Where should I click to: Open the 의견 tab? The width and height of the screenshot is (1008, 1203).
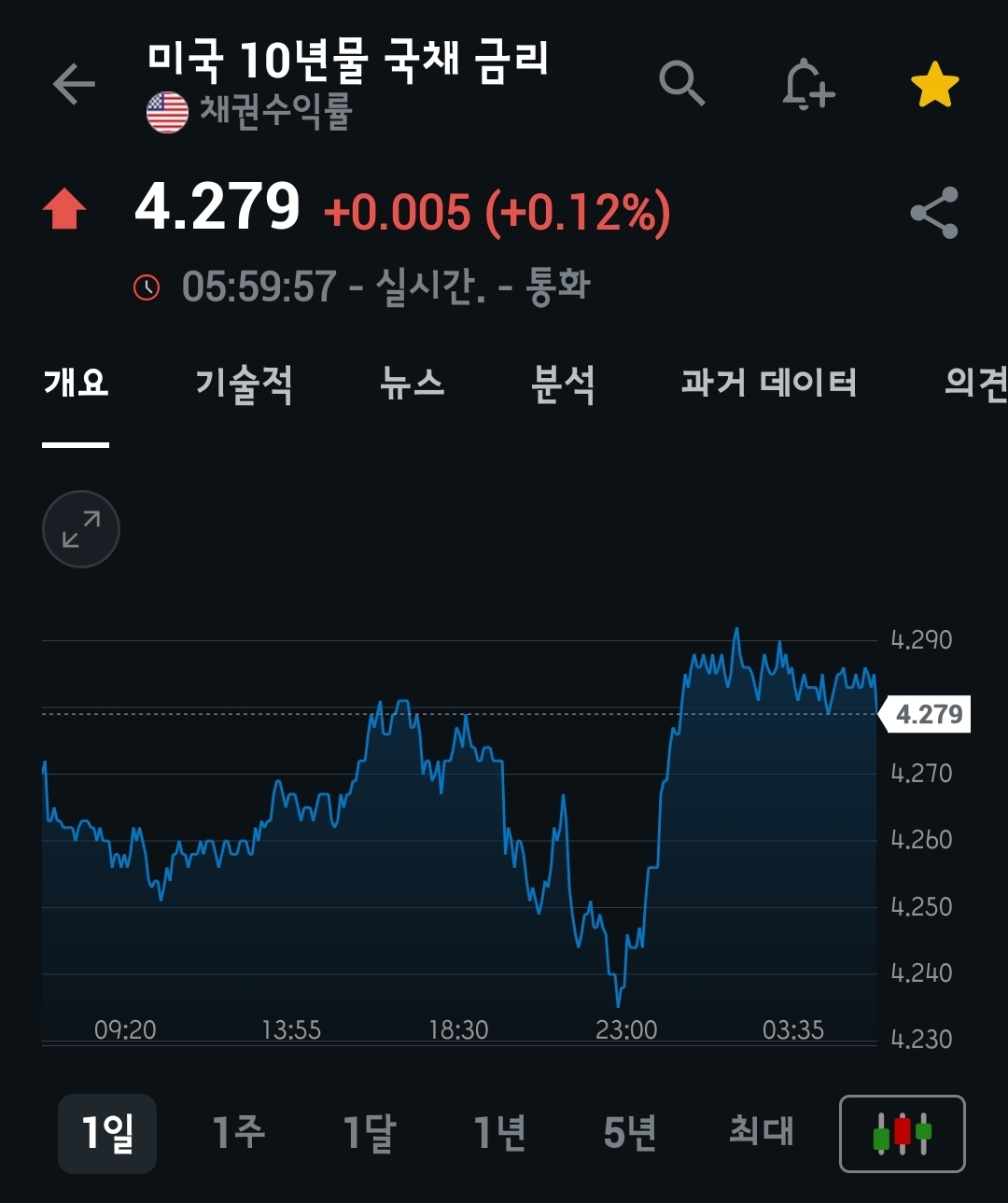[x=974, y=383]
